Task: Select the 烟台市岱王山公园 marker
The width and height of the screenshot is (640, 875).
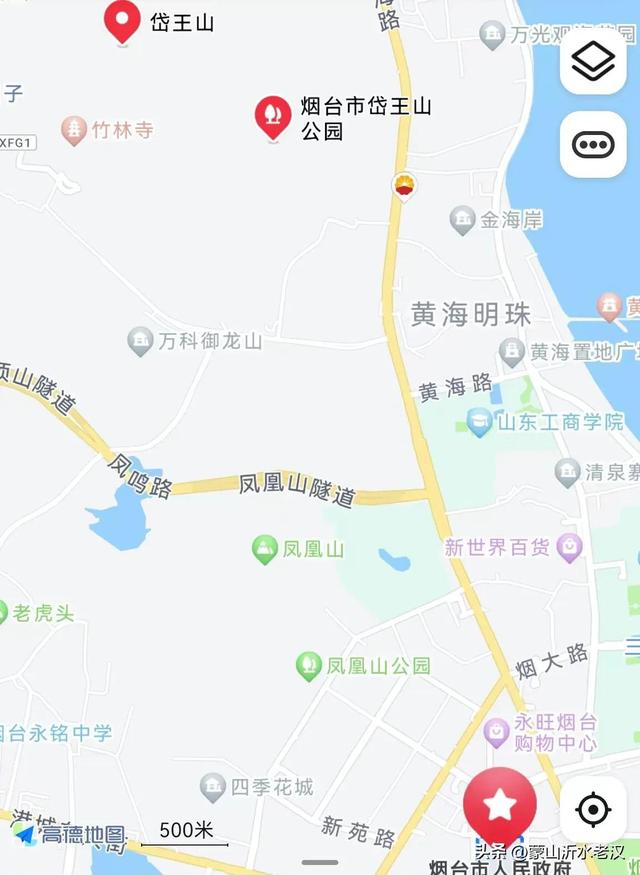Action: 272,117
